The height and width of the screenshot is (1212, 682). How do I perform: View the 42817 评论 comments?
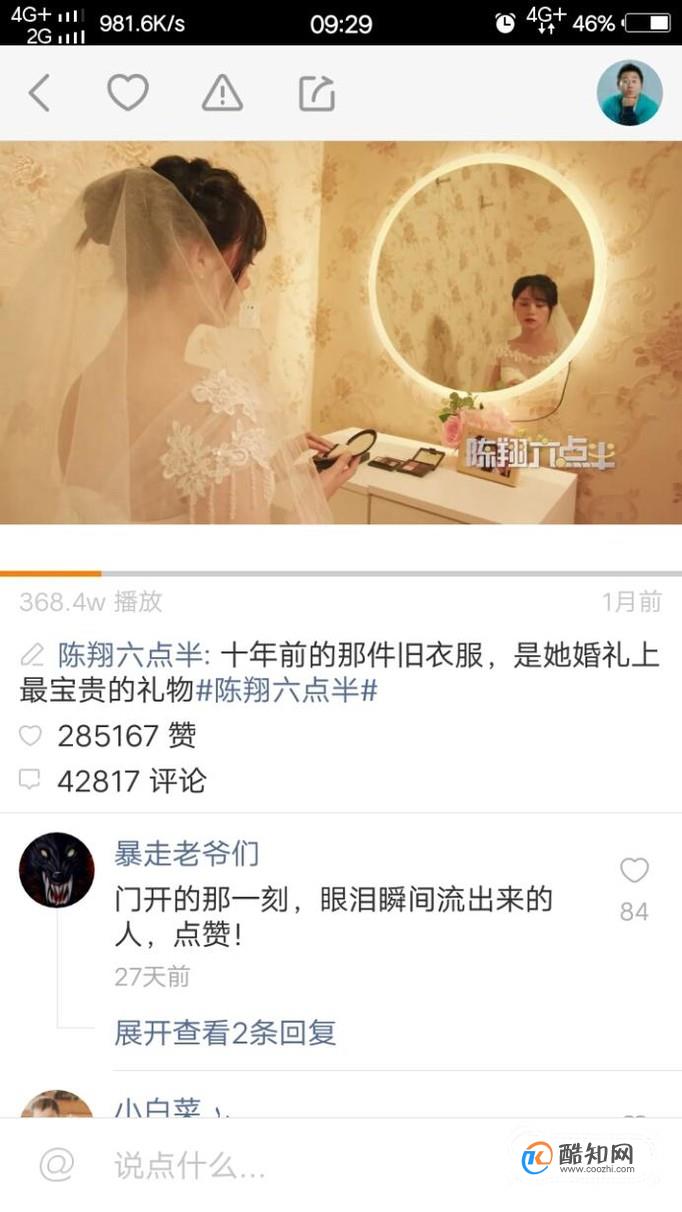coord(130,781)
